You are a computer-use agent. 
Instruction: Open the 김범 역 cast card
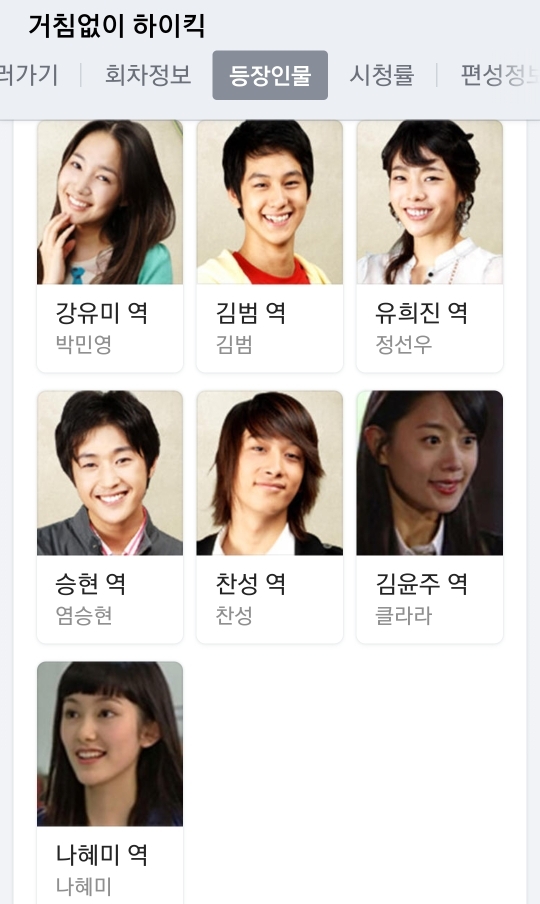tap(270, 246)
